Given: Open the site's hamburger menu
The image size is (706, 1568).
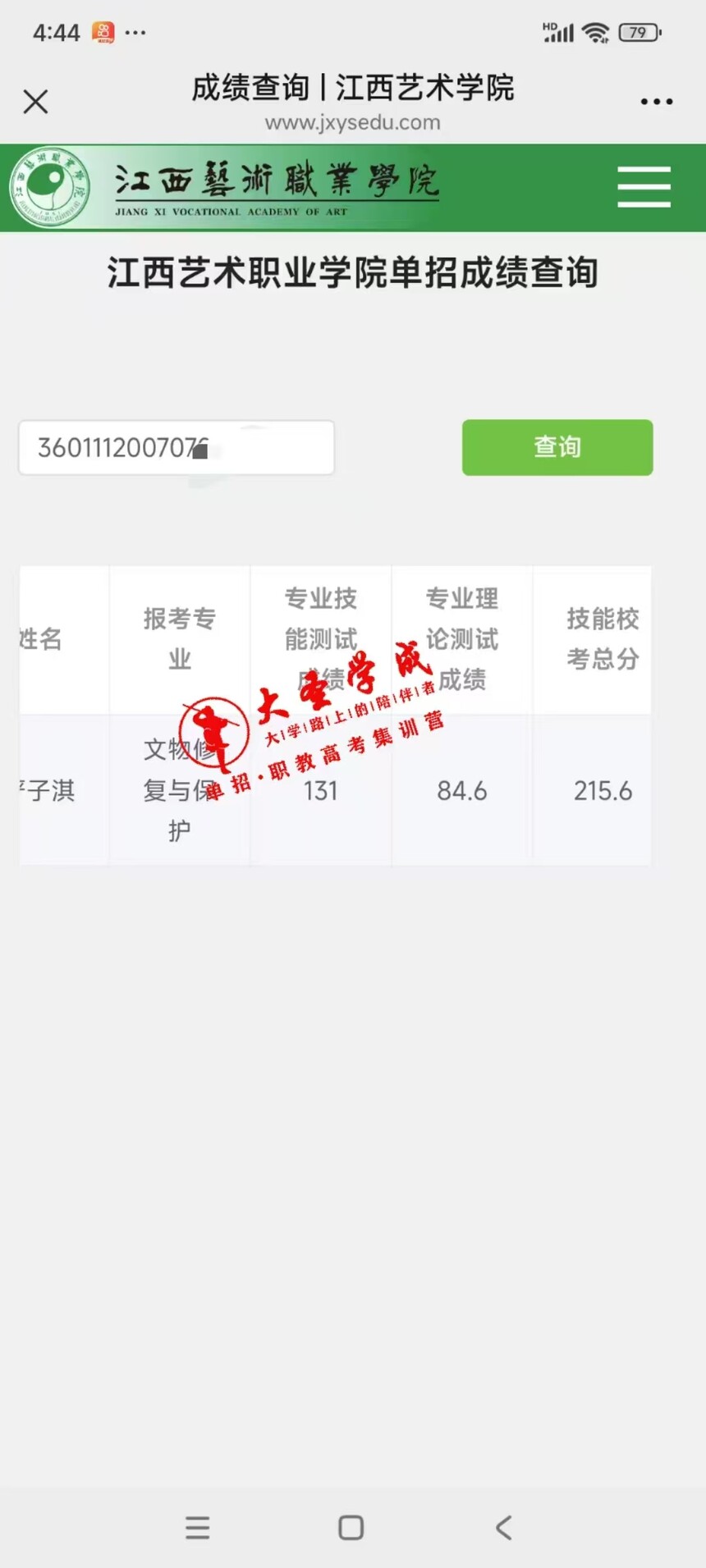Looking at the screenshot, I should pyautogui.click(x=644, y=187).
